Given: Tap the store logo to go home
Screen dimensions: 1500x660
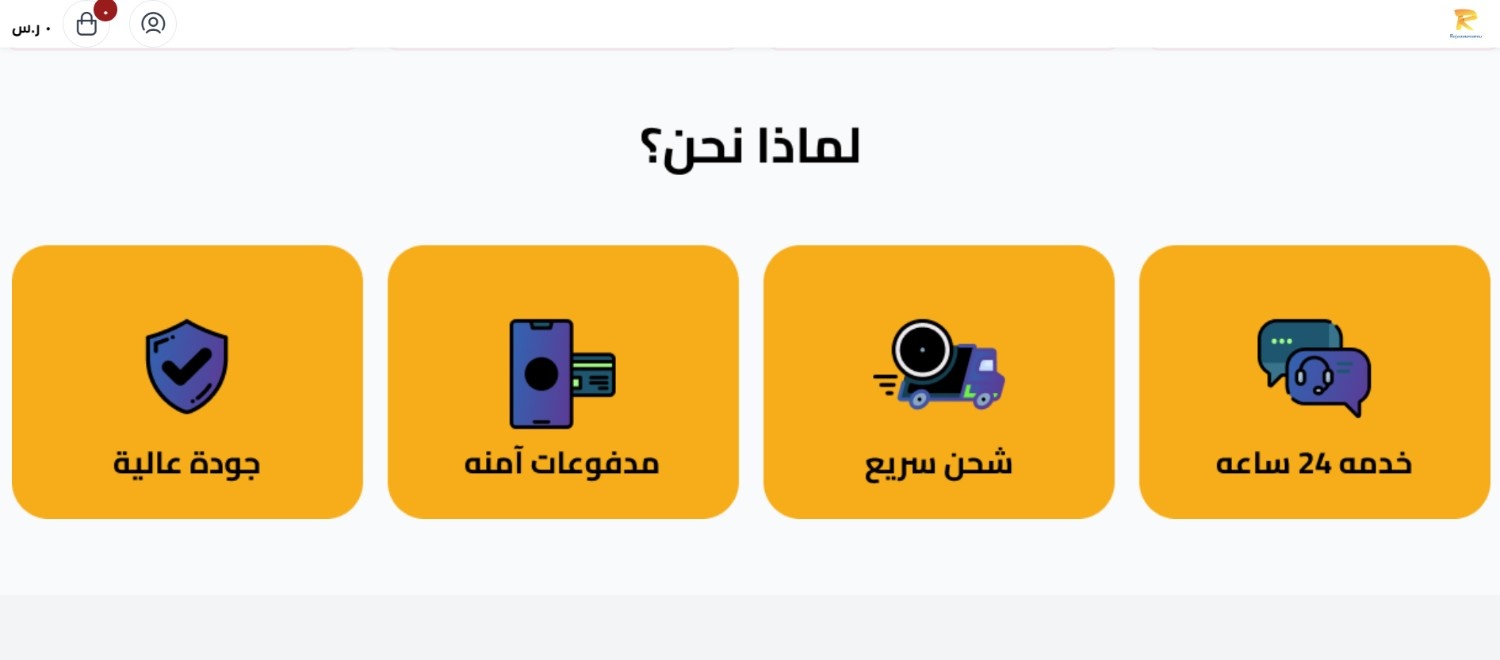Looking at the screenshot, I should [x=1465, y=23].
